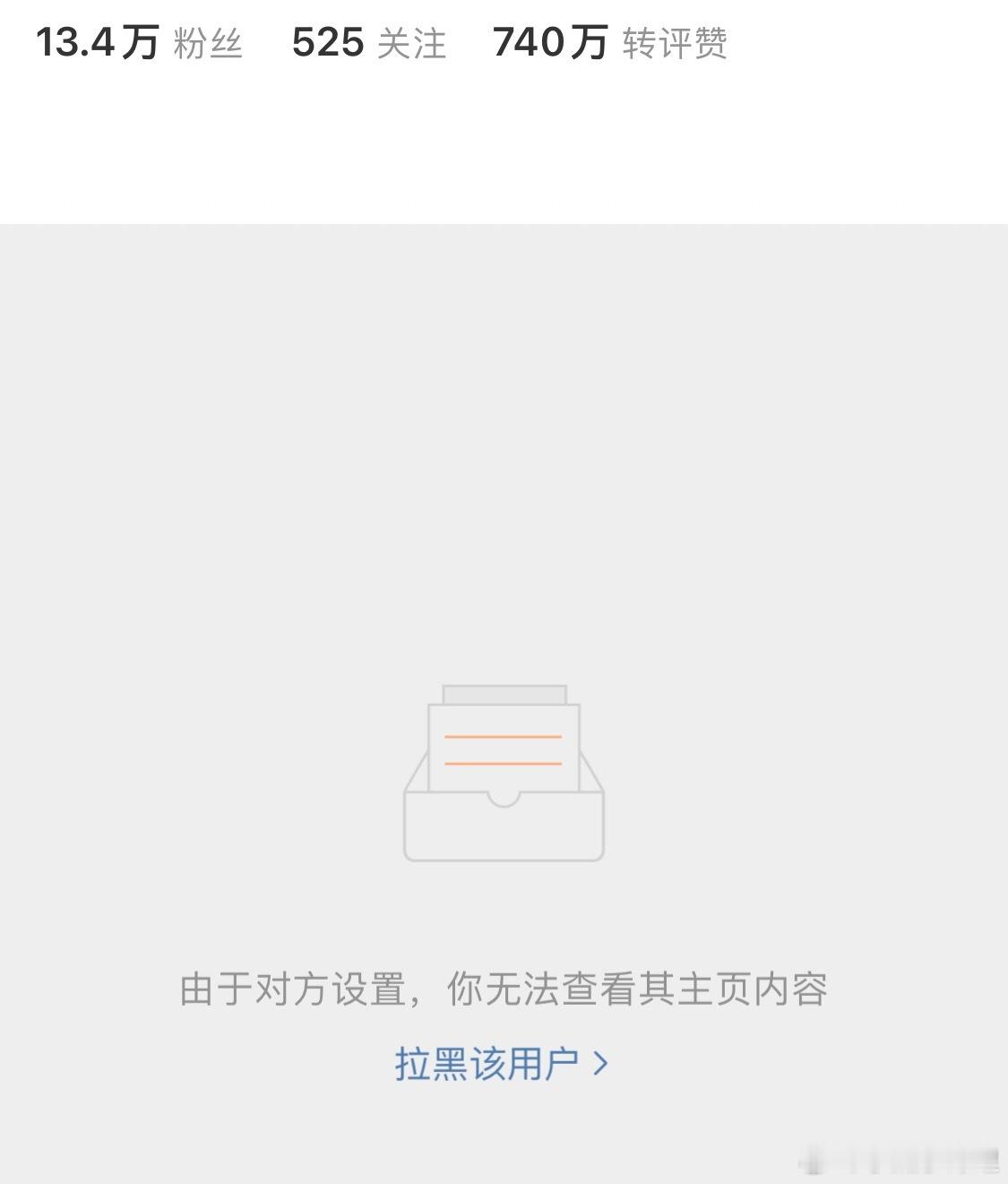Viewport: 1008px width, 1184px height.
Task: Click the 转评赞 label text
Action: [674, 44]
